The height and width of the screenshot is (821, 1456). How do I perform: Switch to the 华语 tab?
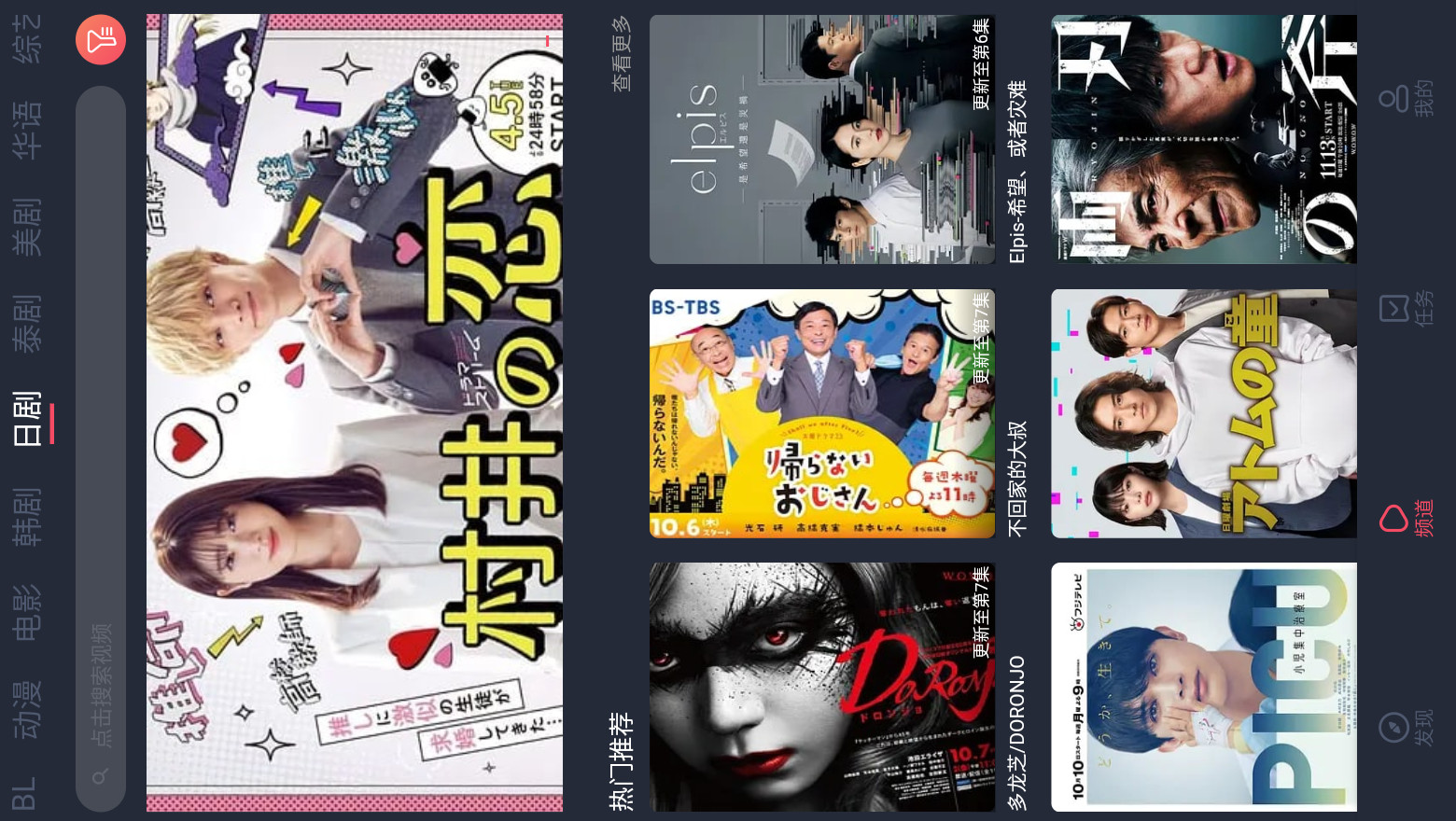pyautogui.click(x=27, y=130)
